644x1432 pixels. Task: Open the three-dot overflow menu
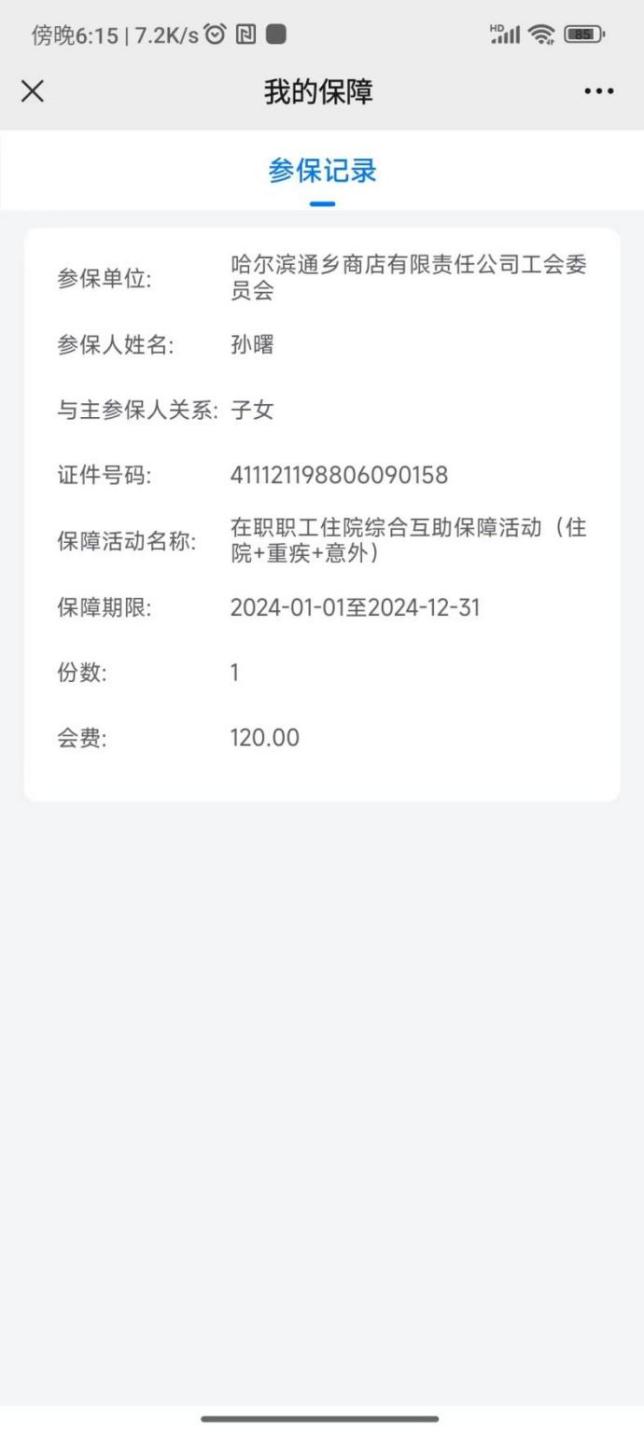(598, 92)
